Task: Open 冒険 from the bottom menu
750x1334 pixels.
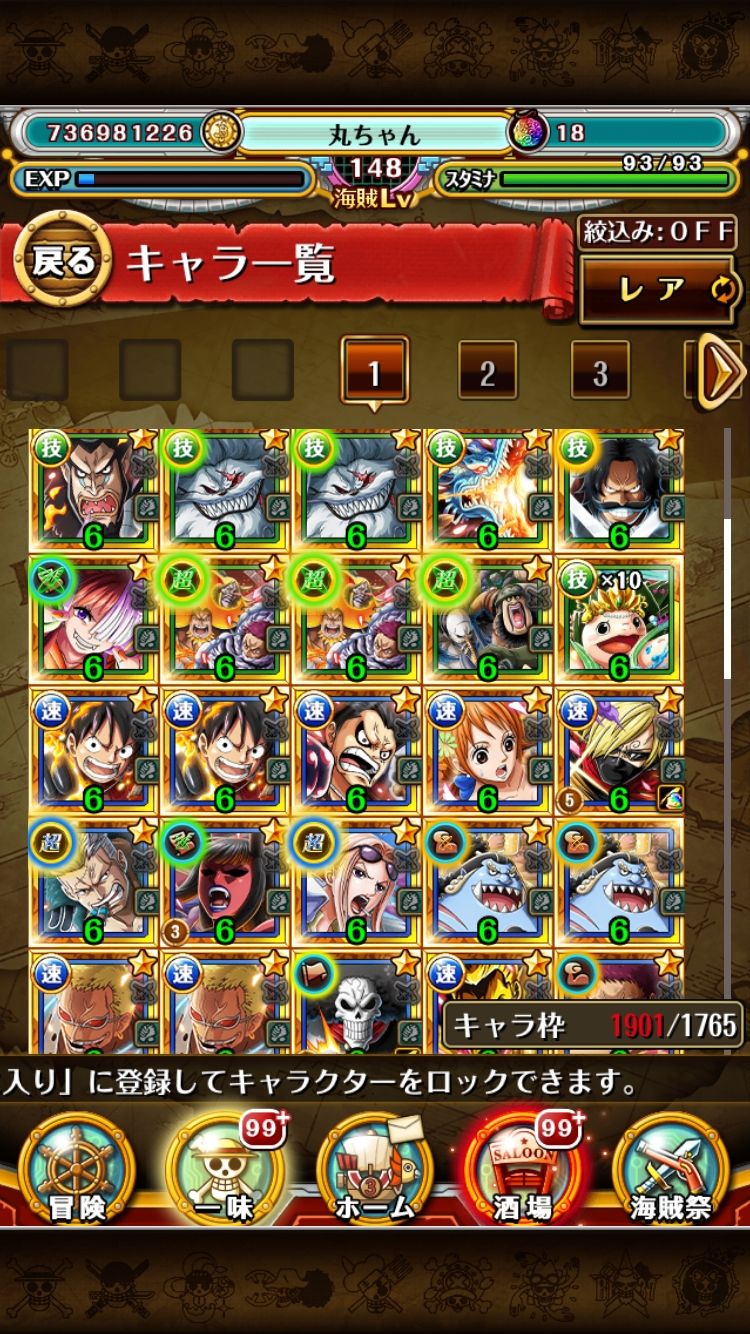Action: pos(78,1170)
